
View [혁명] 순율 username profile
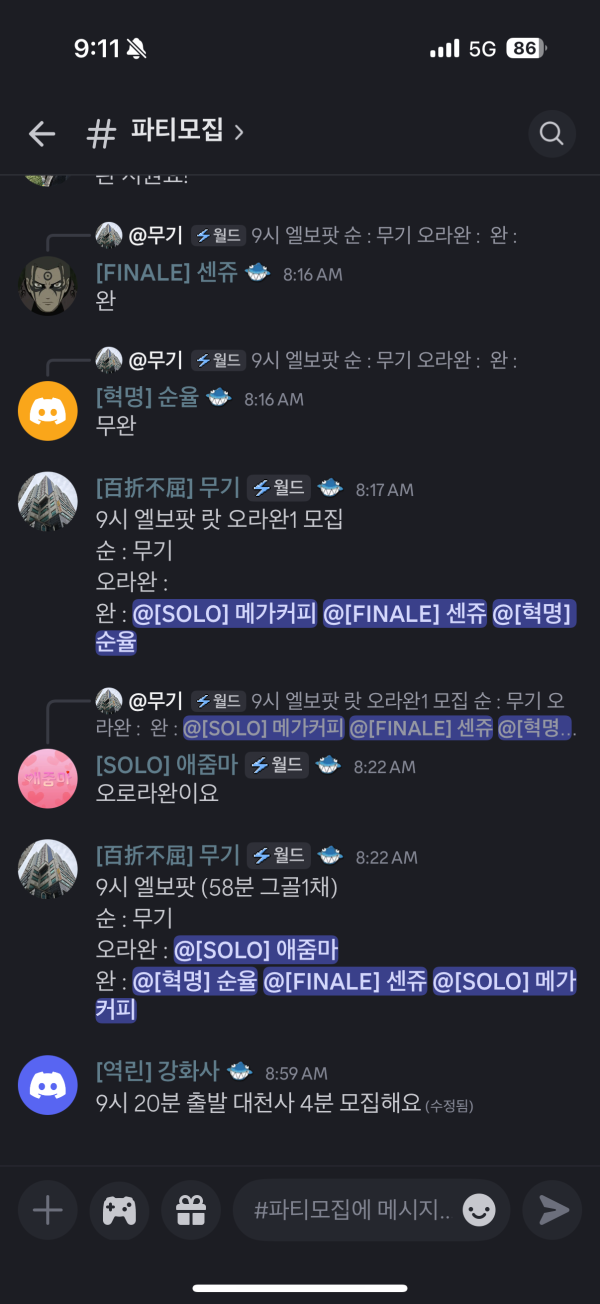pos(147,399)
